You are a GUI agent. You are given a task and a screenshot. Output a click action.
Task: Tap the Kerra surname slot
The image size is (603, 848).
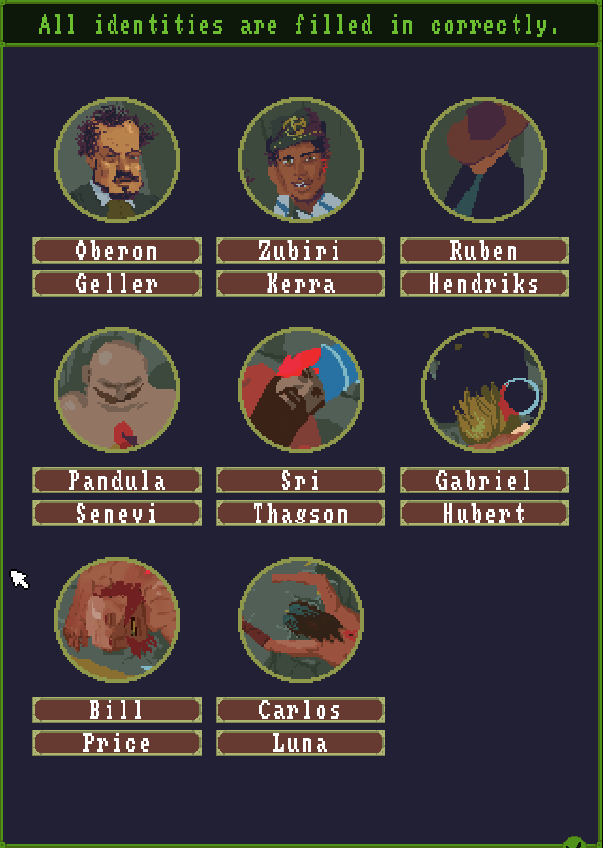300,283
